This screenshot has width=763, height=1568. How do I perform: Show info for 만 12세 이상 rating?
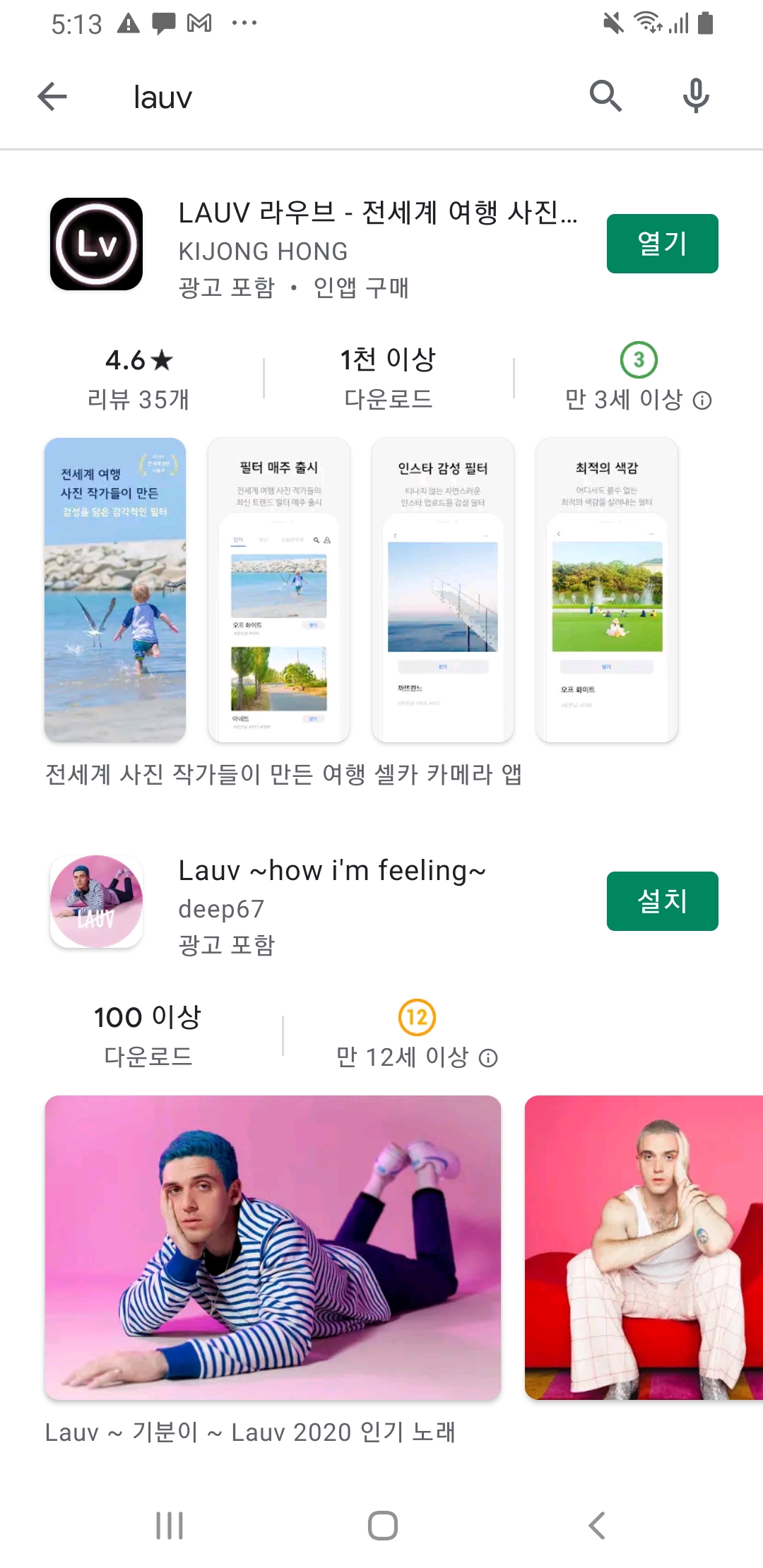pos(488,1058)
